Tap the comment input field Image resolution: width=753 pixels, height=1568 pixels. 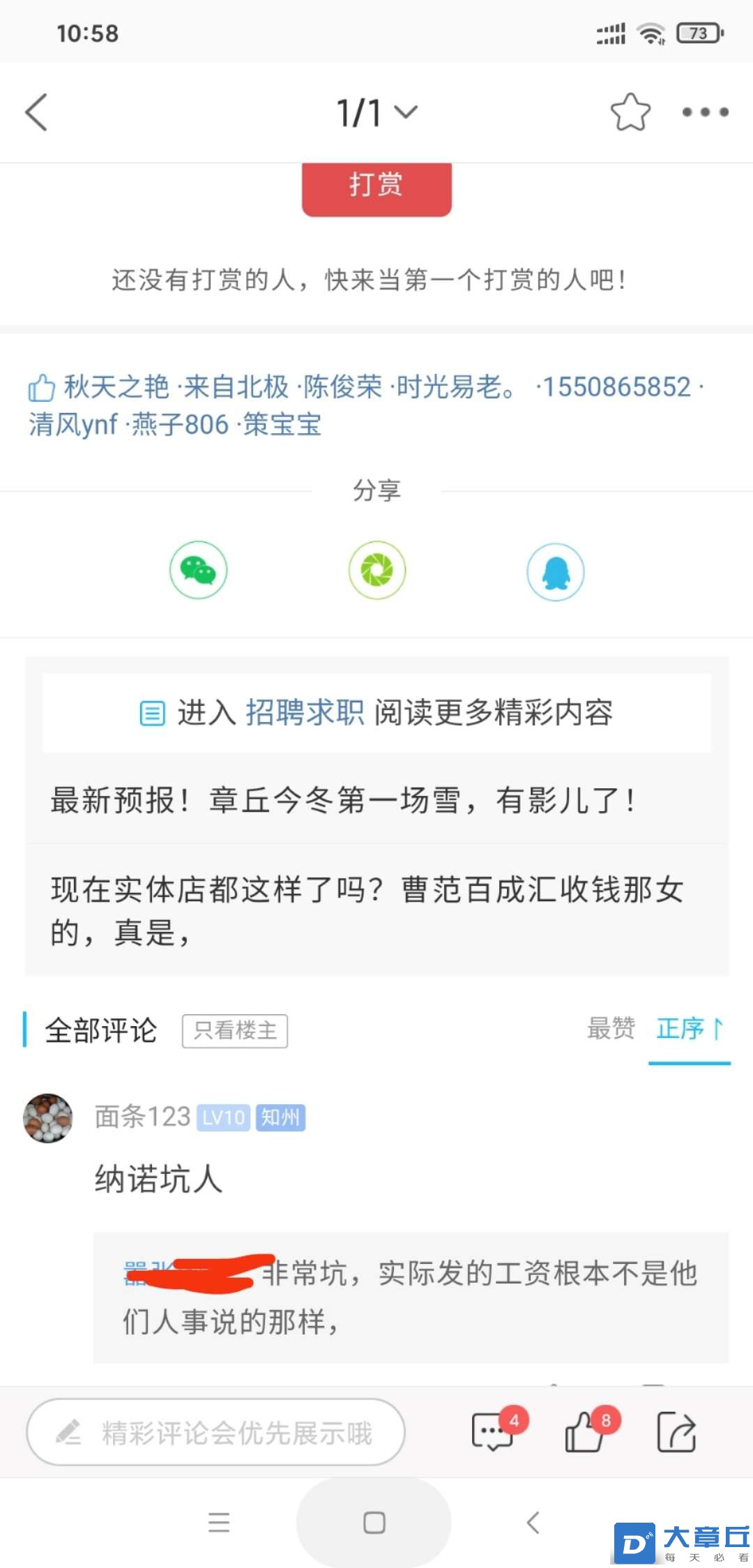(x=216, y=1432)
